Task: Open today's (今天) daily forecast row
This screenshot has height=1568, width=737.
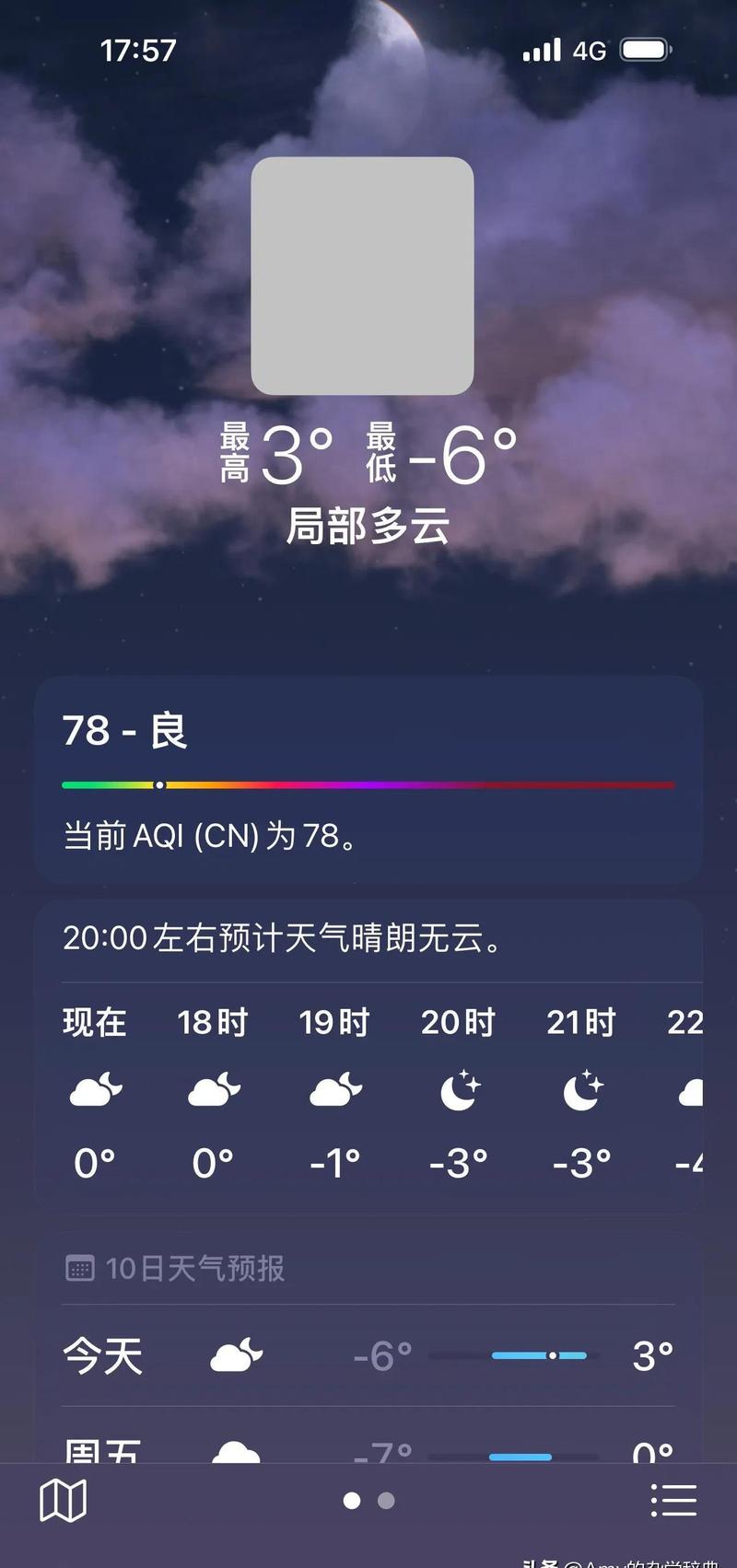Action: click(x=368, y=1355)
